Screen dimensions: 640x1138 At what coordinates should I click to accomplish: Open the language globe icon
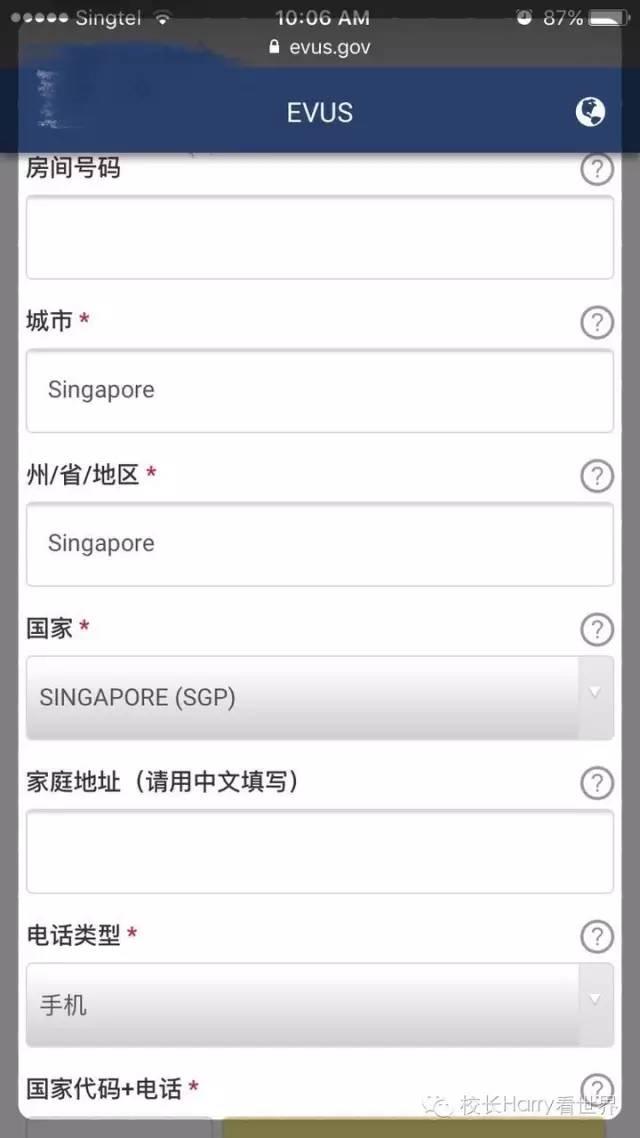590,112
